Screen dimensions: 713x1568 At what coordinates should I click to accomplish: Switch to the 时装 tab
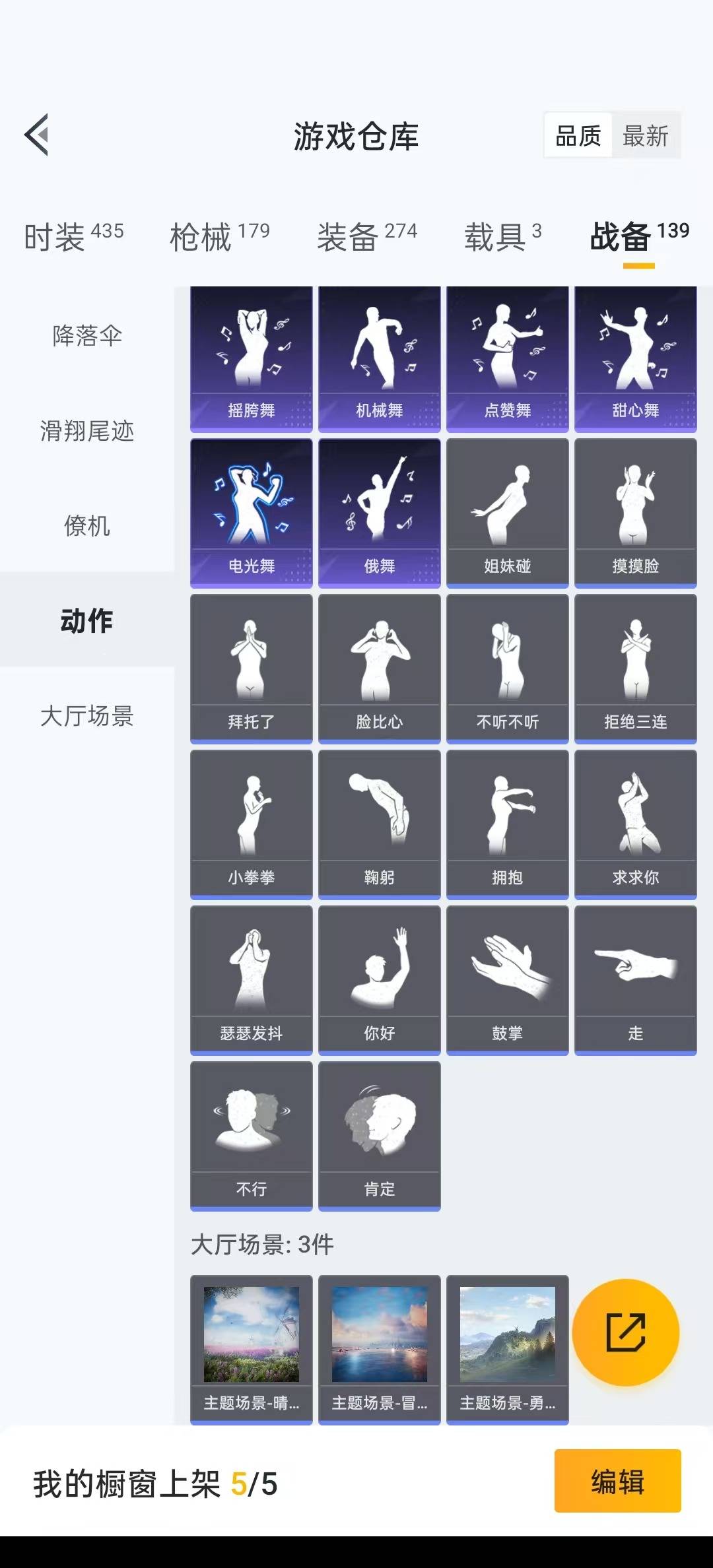pos(73,236)
